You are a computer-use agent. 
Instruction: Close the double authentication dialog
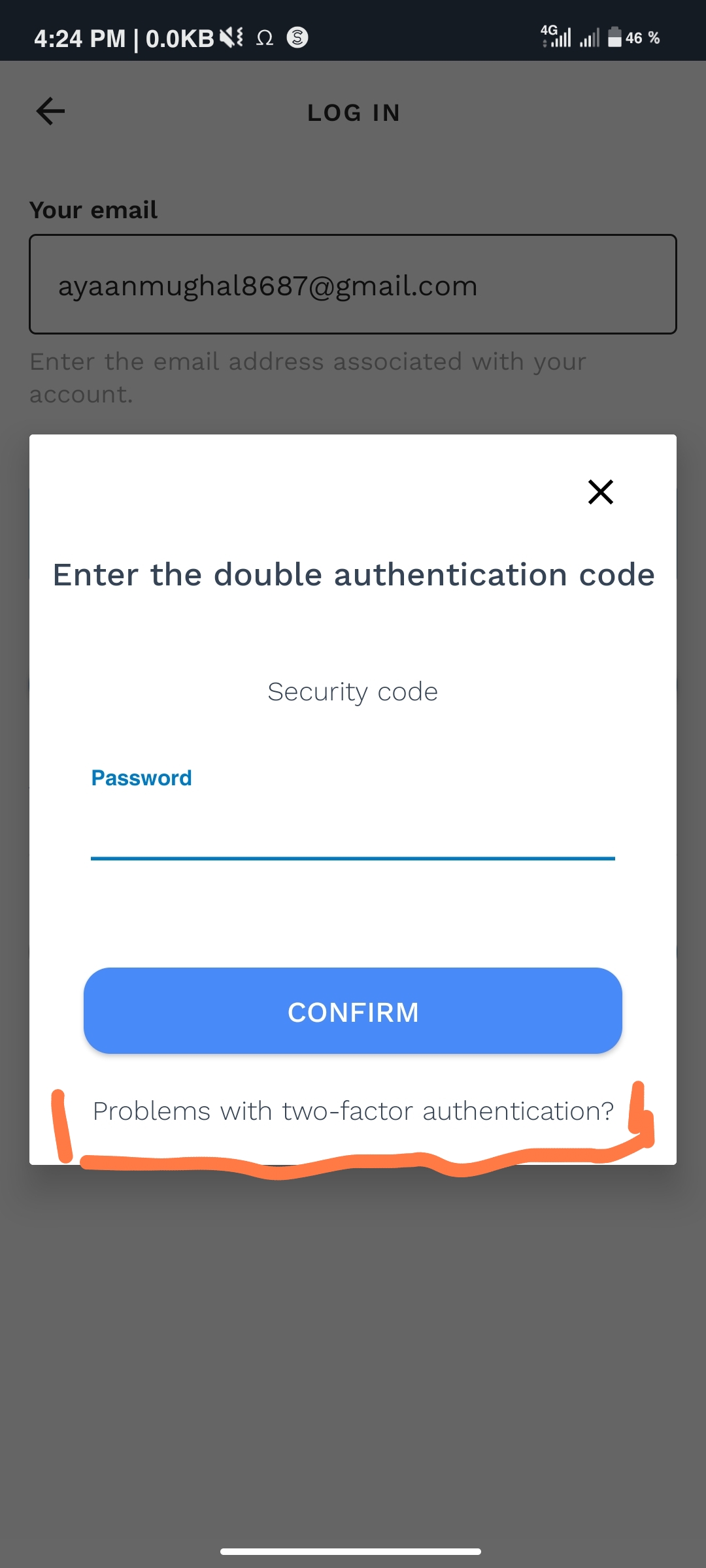(600, 492)
